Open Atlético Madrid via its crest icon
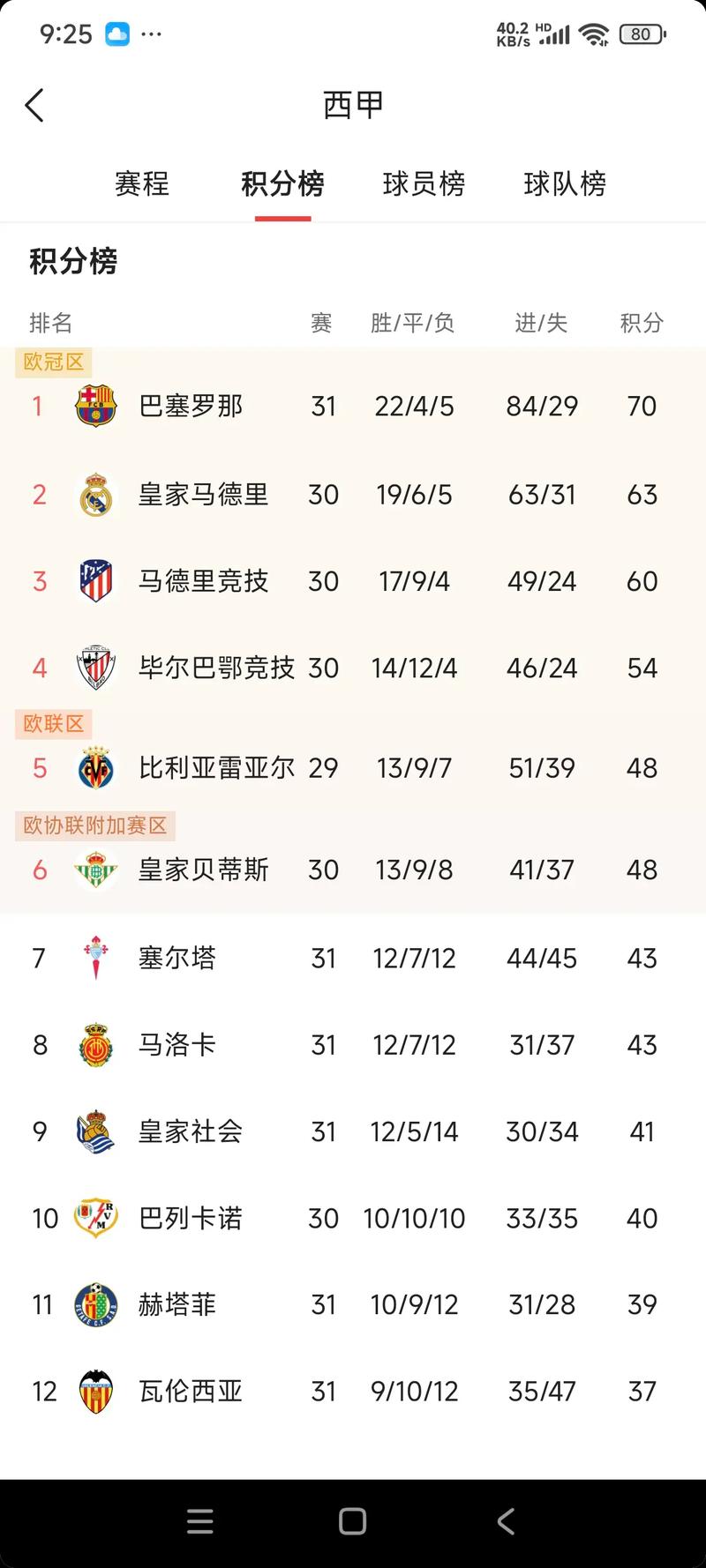 click(95, 580)
